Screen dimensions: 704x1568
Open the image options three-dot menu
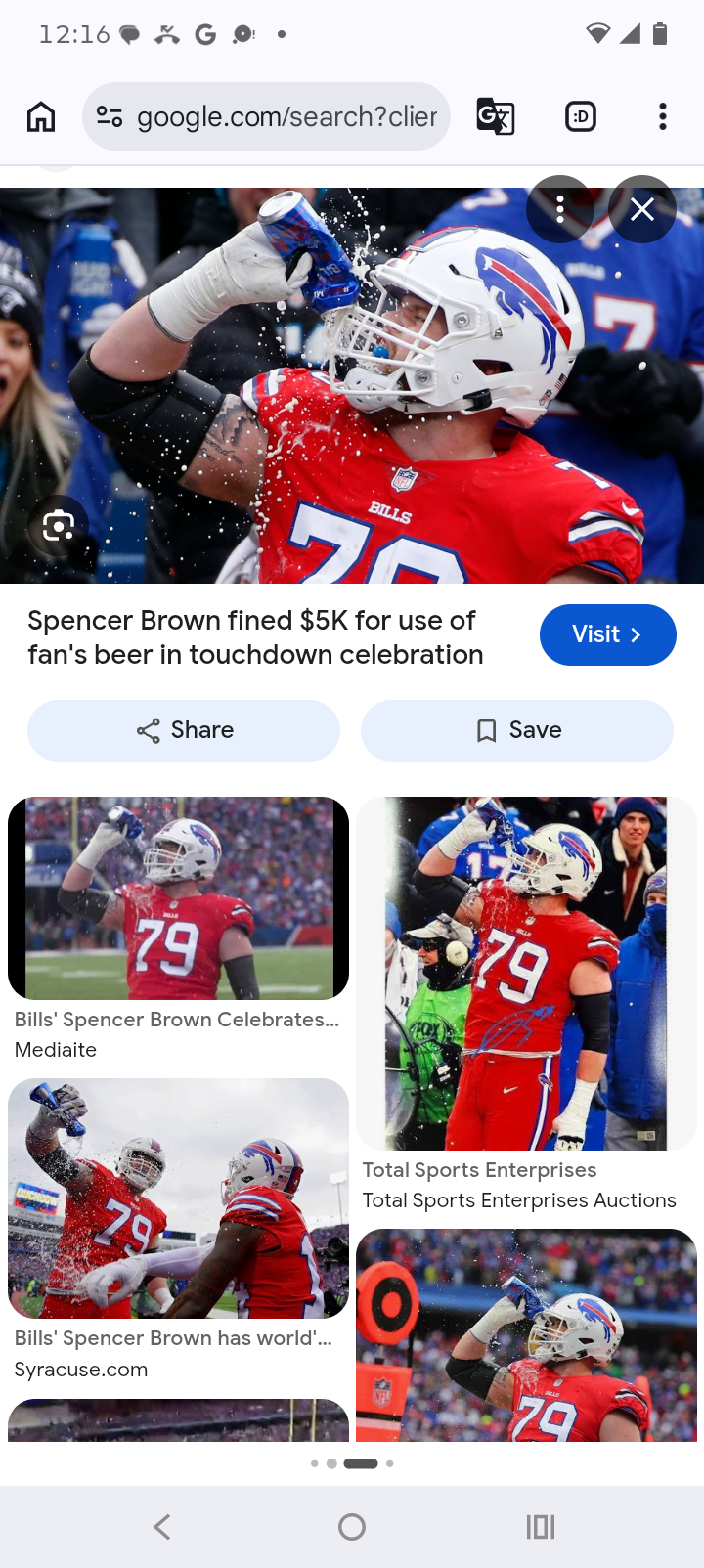[560, 209]
